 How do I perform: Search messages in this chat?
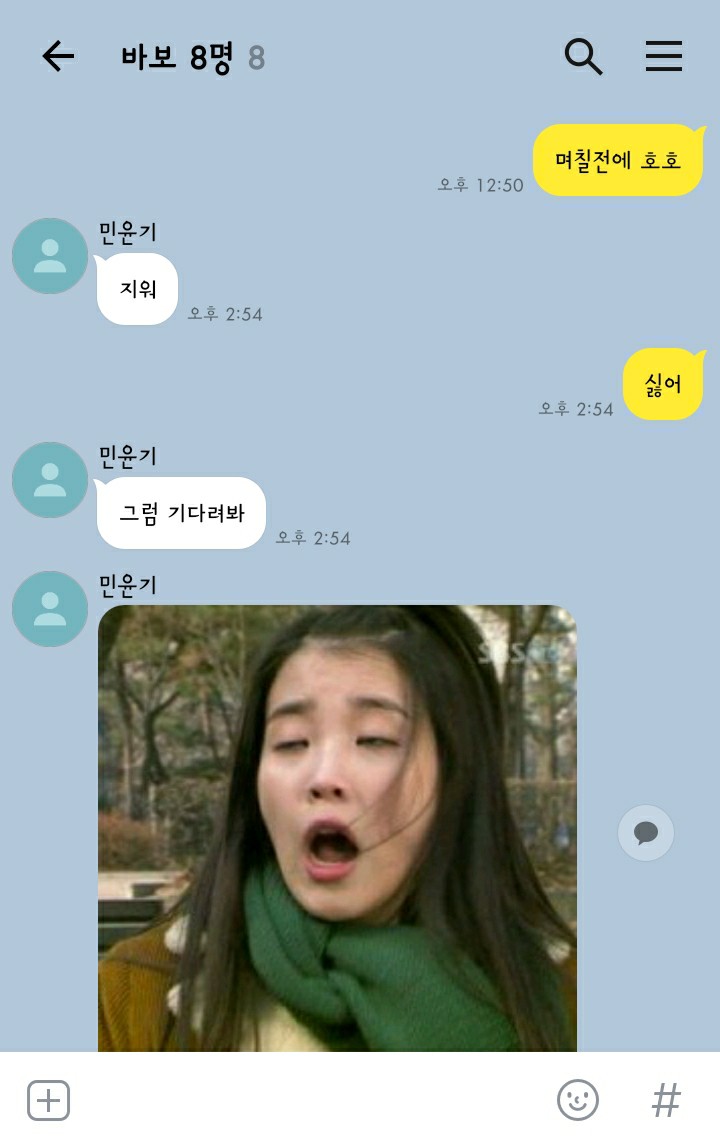point(583,57)
